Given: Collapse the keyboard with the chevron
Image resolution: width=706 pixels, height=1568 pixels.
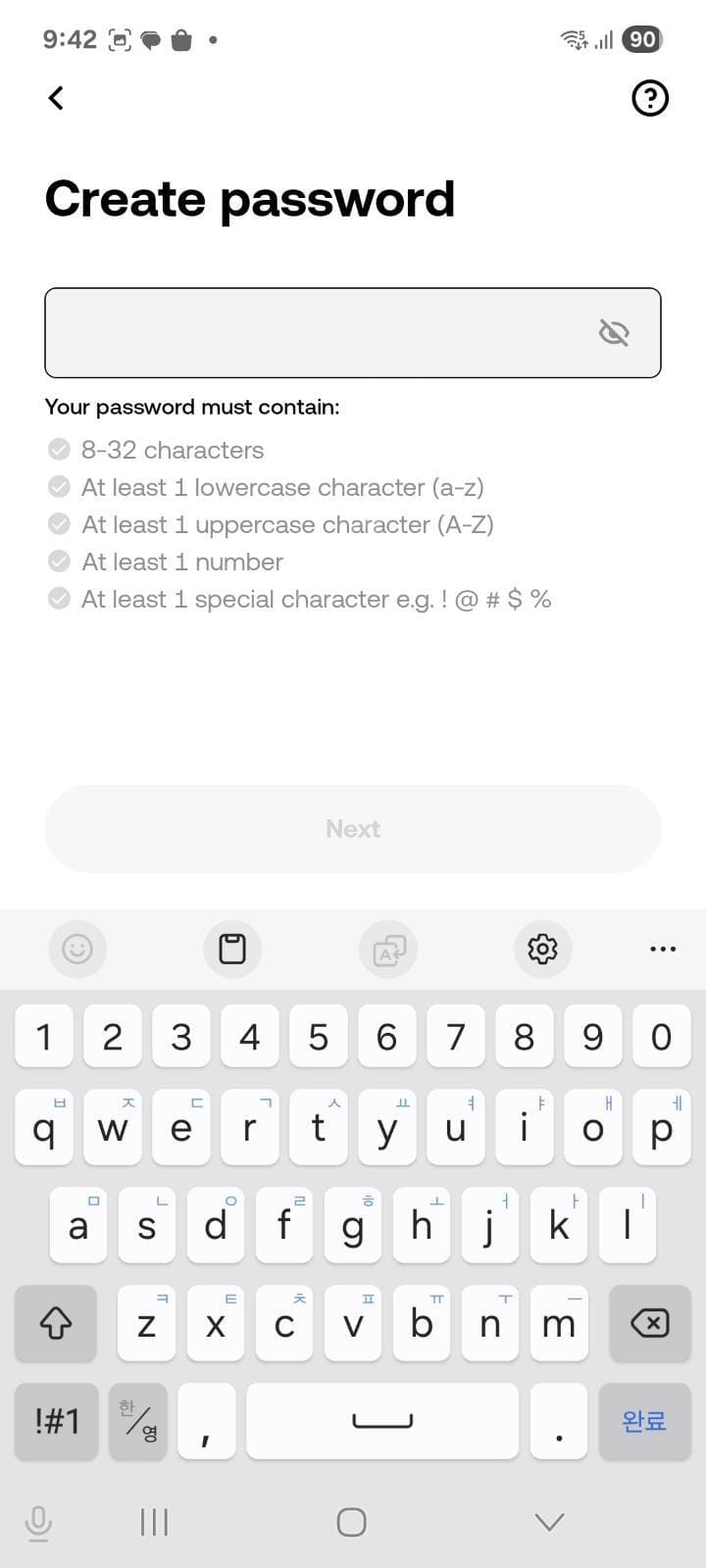Looking at the screenshot, I should (548, 1522).
